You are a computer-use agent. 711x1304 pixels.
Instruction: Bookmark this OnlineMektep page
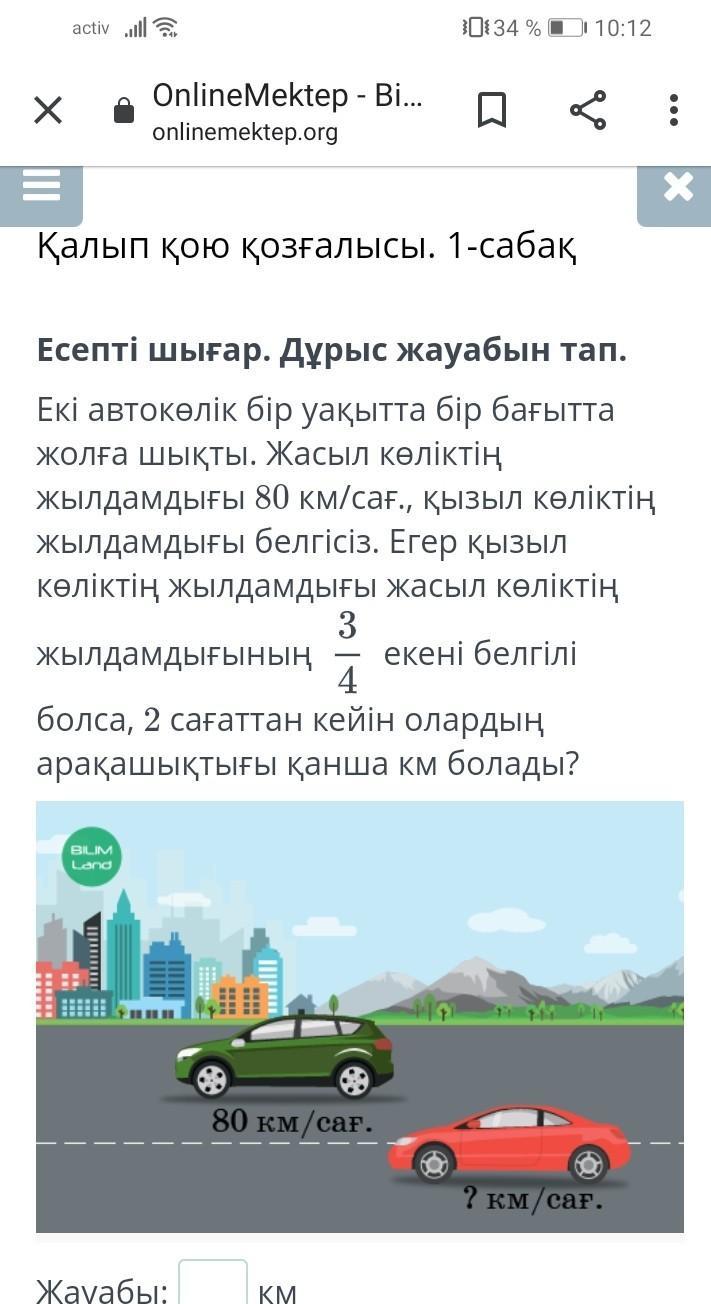pos(492,110)
